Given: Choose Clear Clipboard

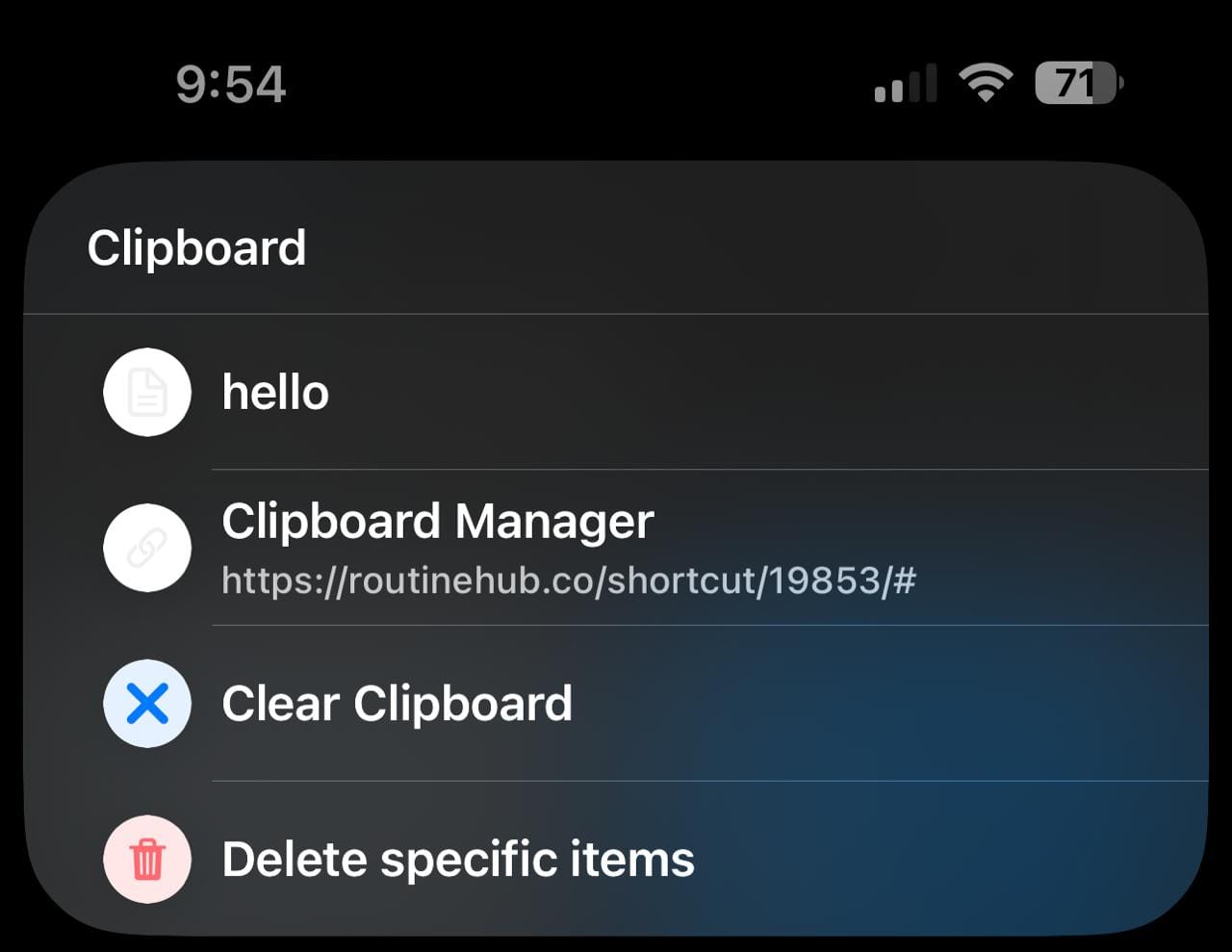Looking at the screenshot, I should (616, 704).
